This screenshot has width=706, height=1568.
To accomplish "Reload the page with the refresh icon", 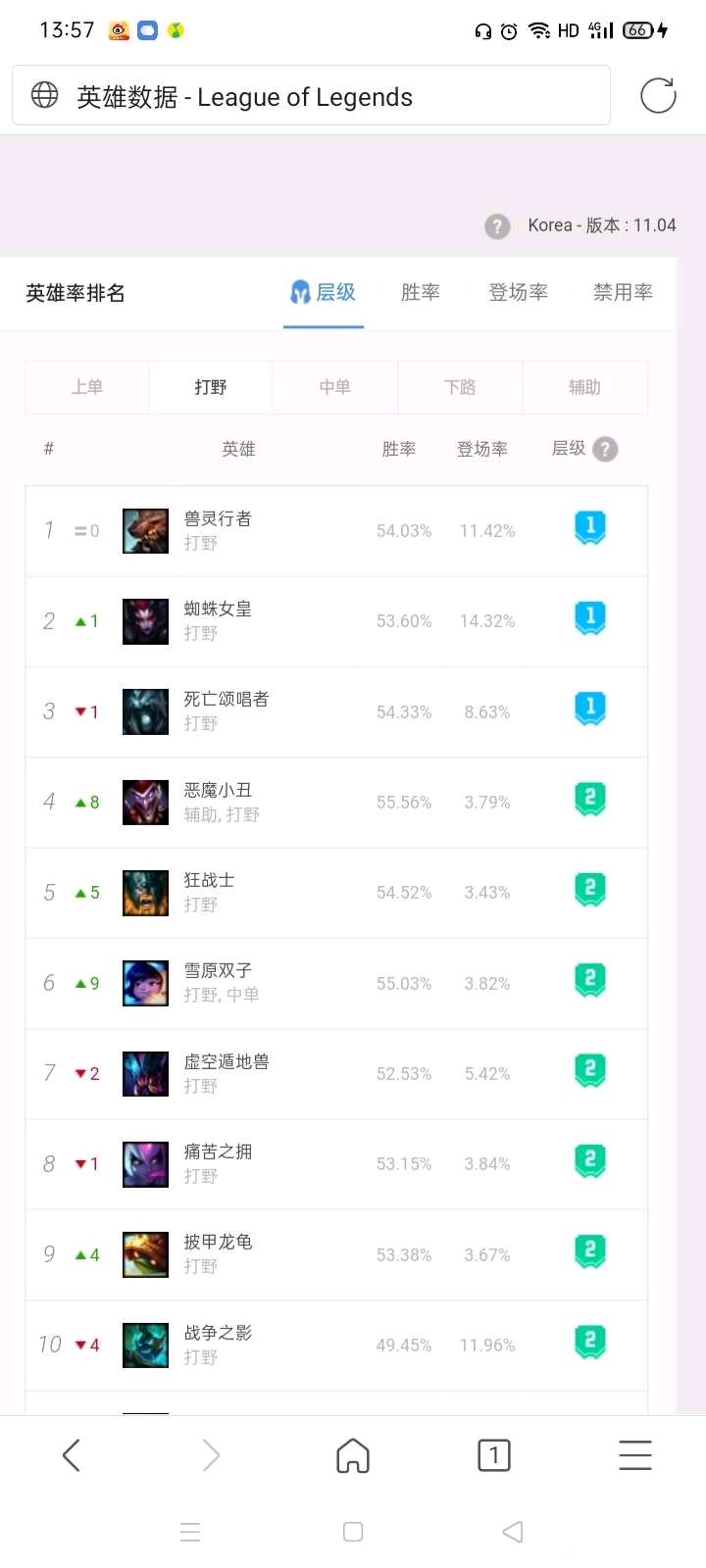I will point(658,96).
